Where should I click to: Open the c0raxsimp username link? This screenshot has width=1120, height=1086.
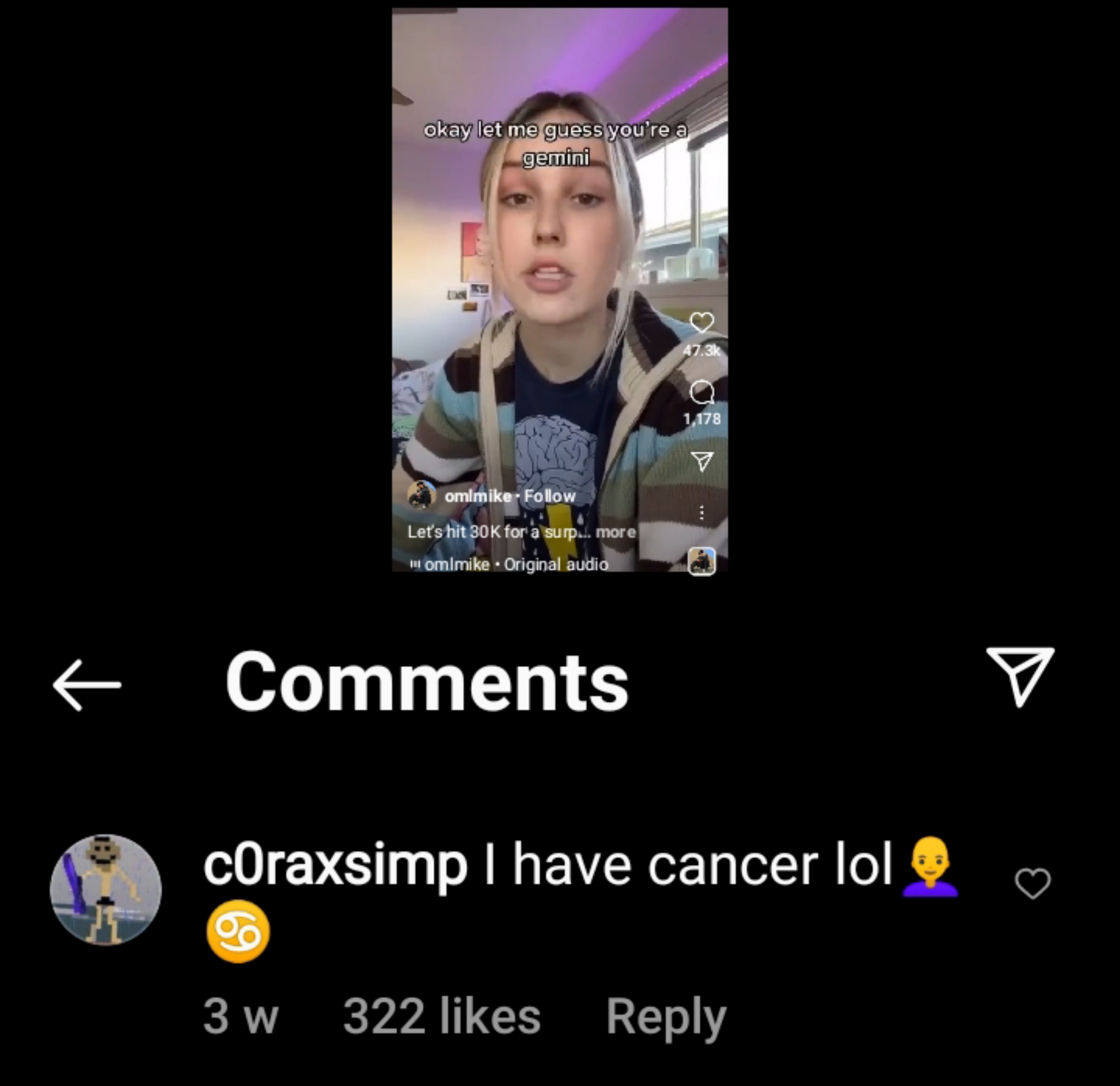335,865
